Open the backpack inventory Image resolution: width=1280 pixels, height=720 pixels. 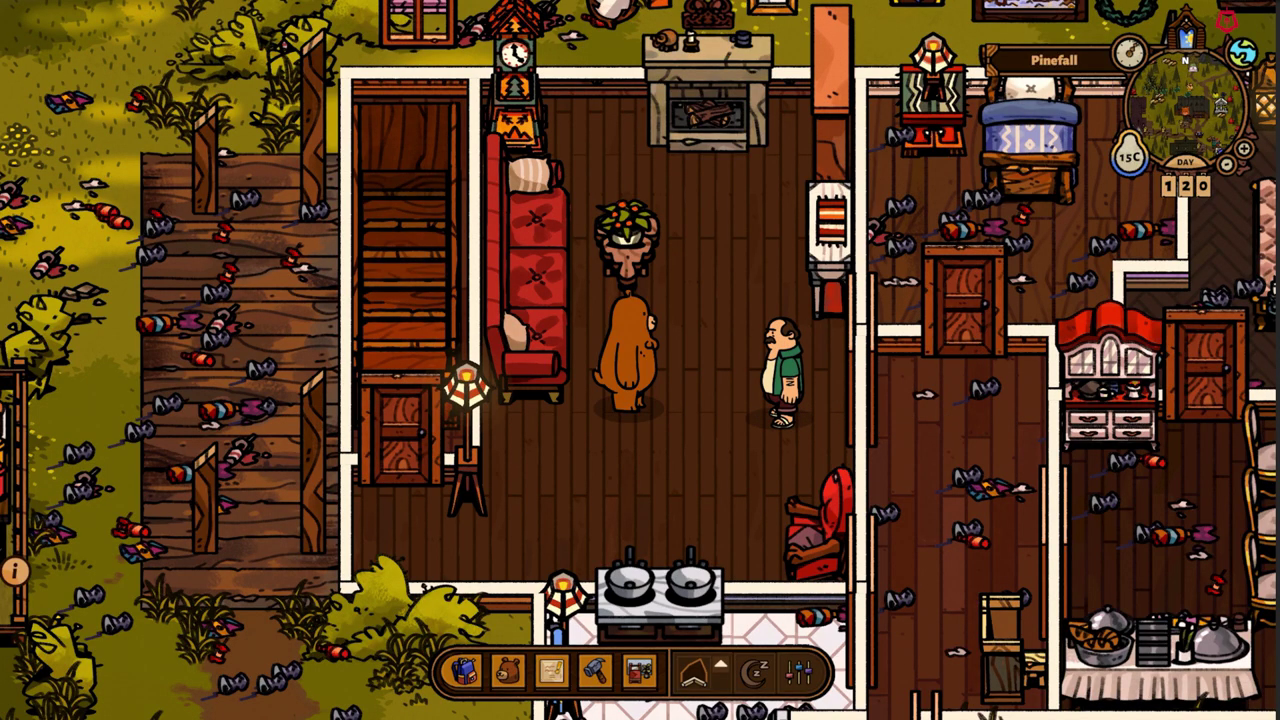pos(465,671)
